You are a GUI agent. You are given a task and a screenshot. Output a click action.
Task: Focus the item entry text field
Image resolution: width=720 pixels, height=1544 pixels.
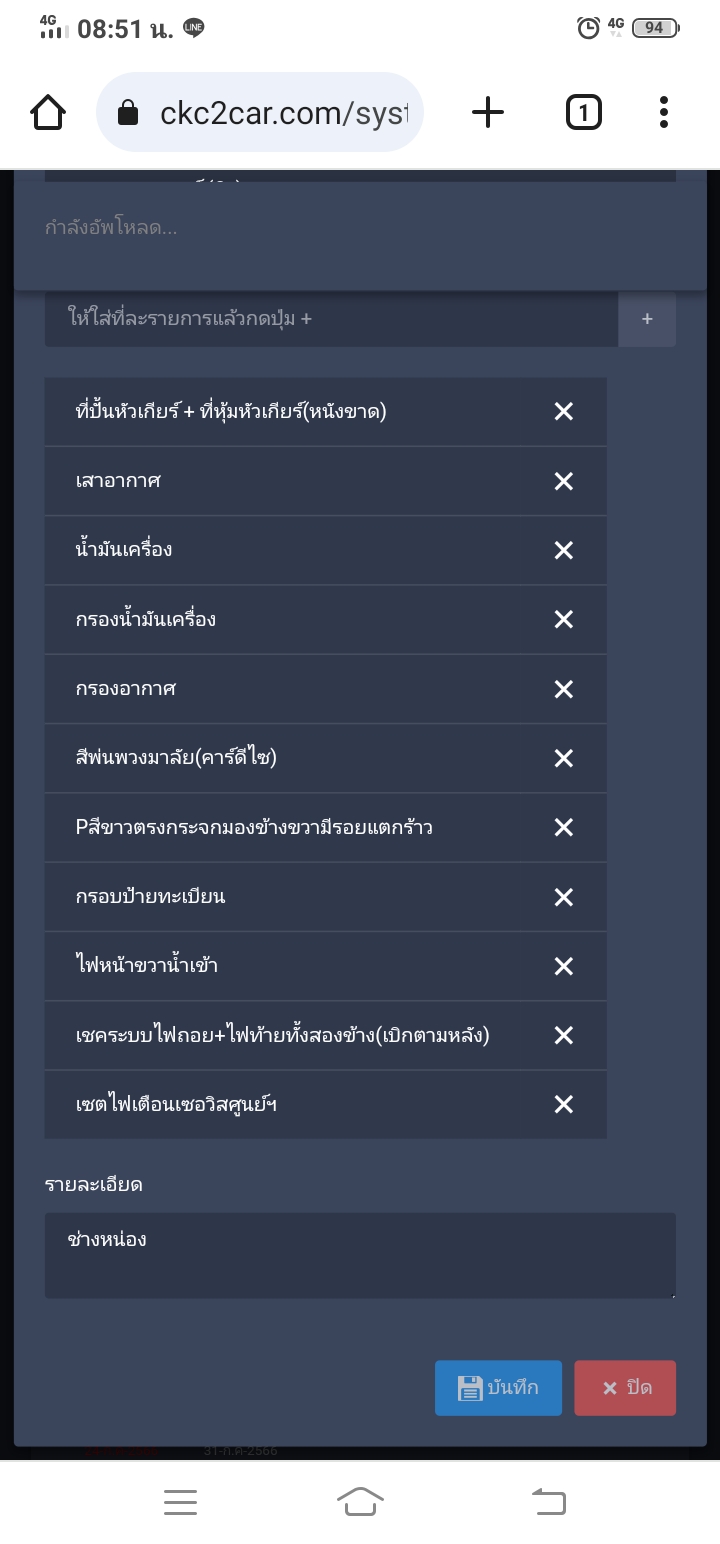[x=330, y=319]
